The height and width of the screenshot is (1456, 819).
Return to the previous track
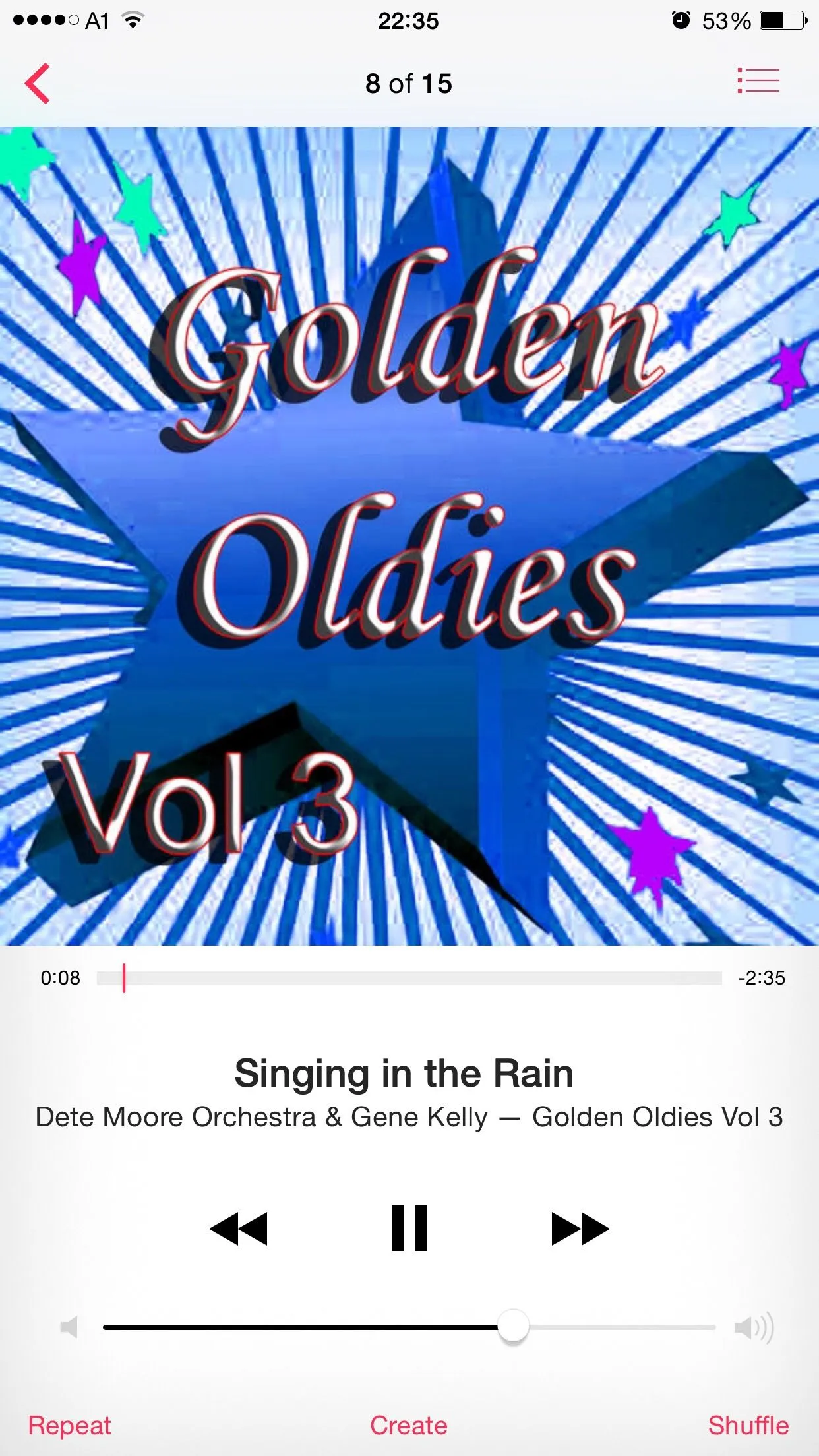coord(239,1228)
